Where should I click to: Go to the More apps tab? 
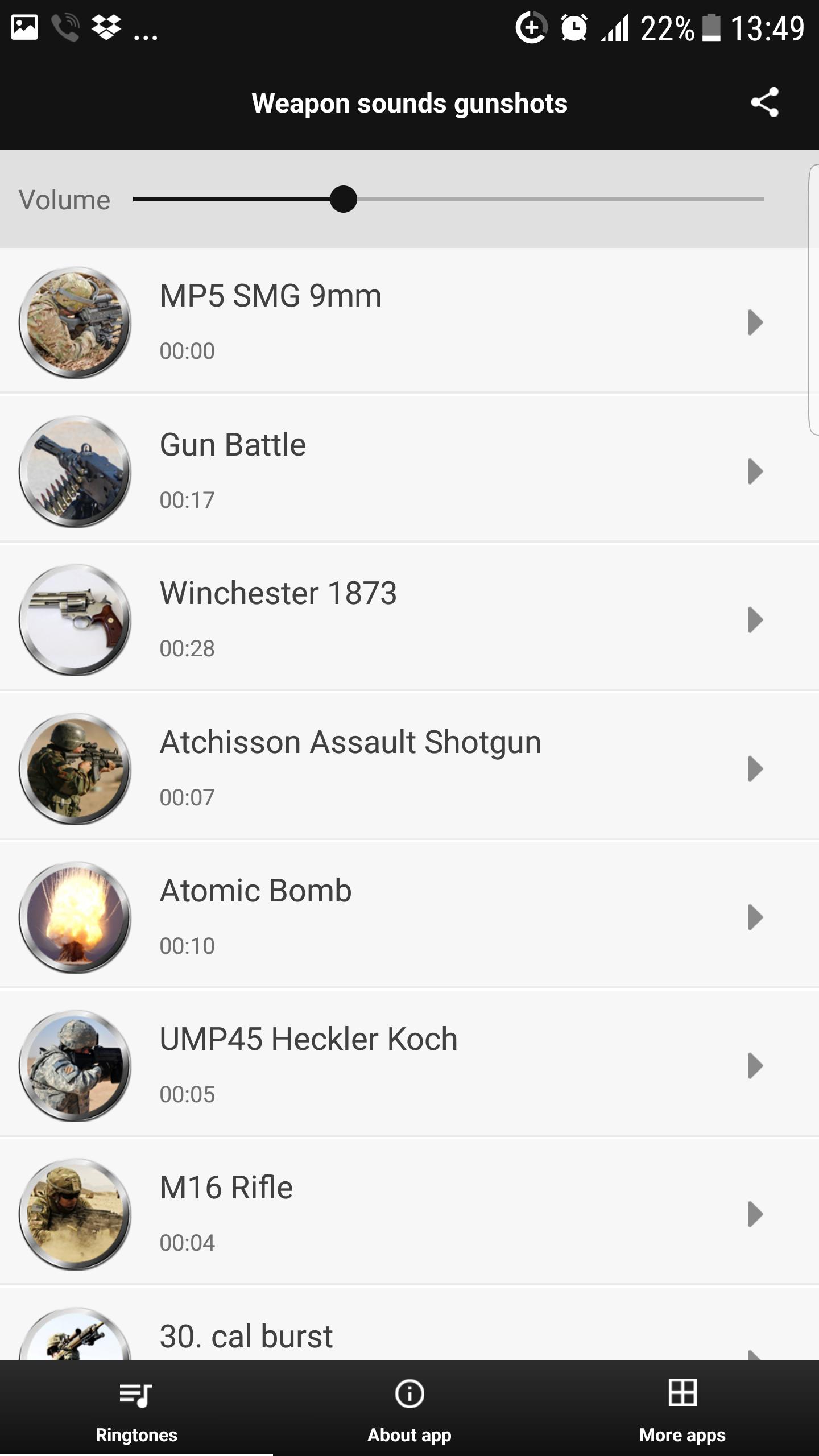682,1408
